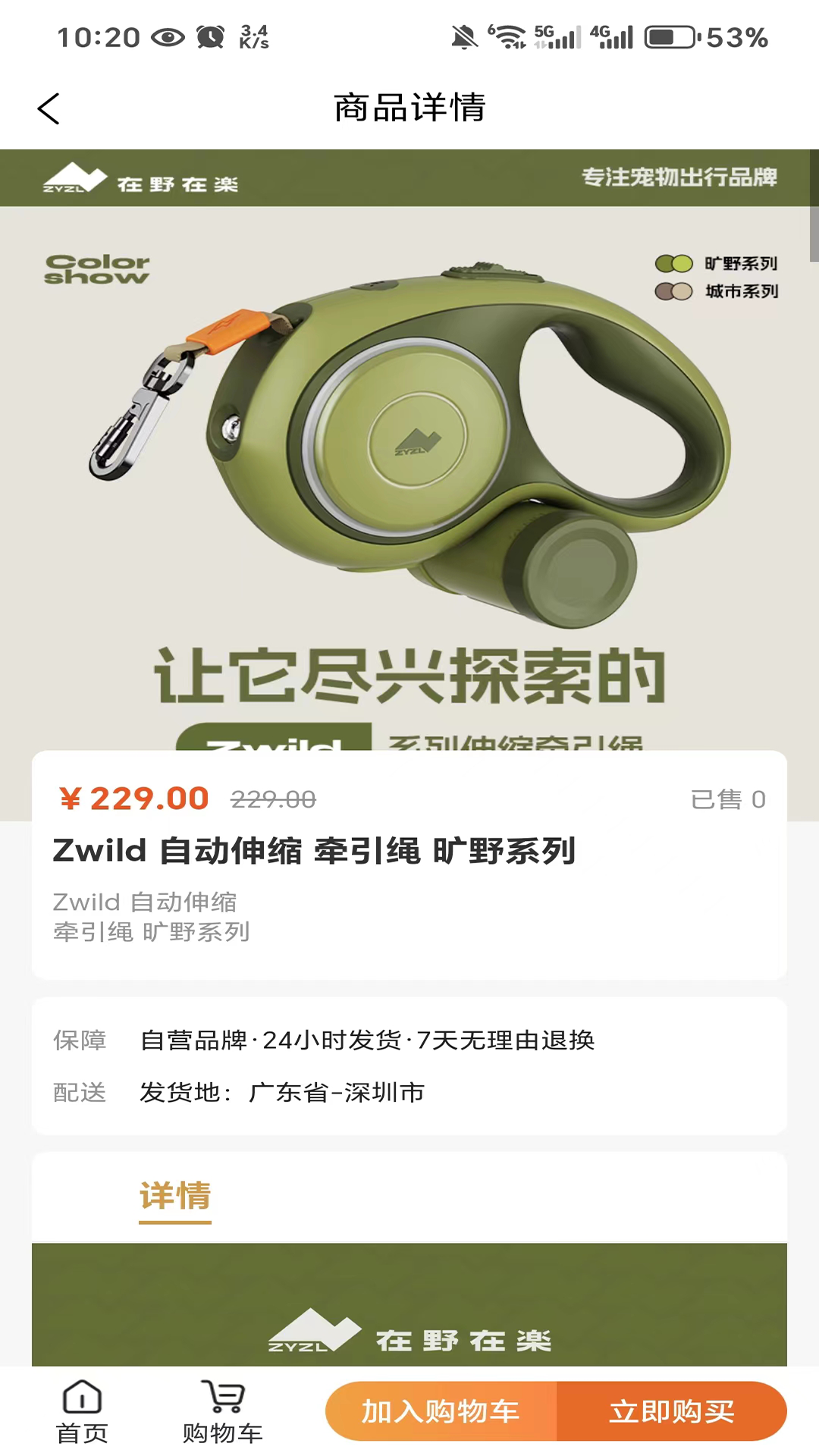Viewport: 819px width, 1456px height.
Task: Open the 购物车 cart
Action: pyautogui.click(x=222, y=1412)
